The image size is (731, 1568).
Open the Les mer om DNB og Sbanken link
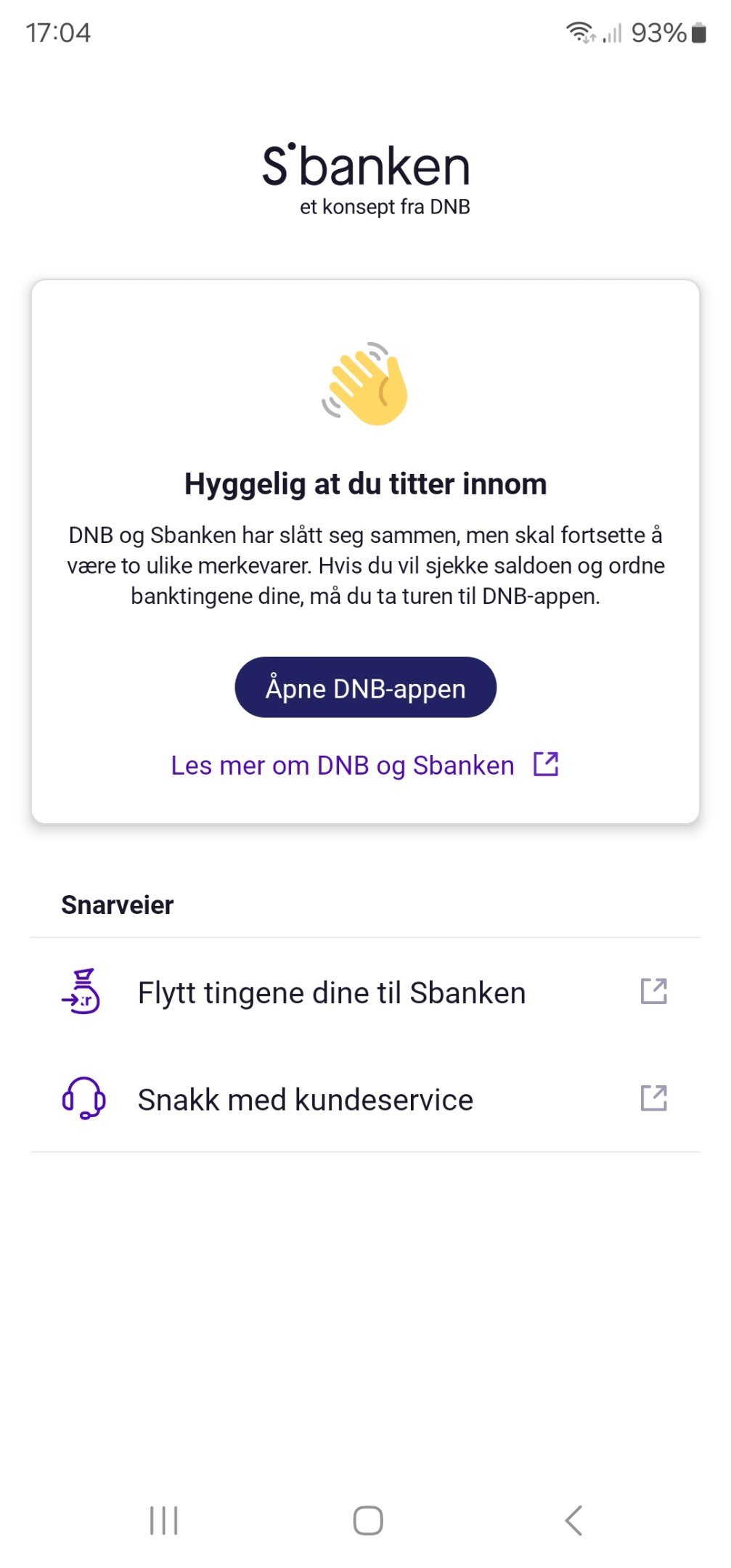tap(365, 765)
